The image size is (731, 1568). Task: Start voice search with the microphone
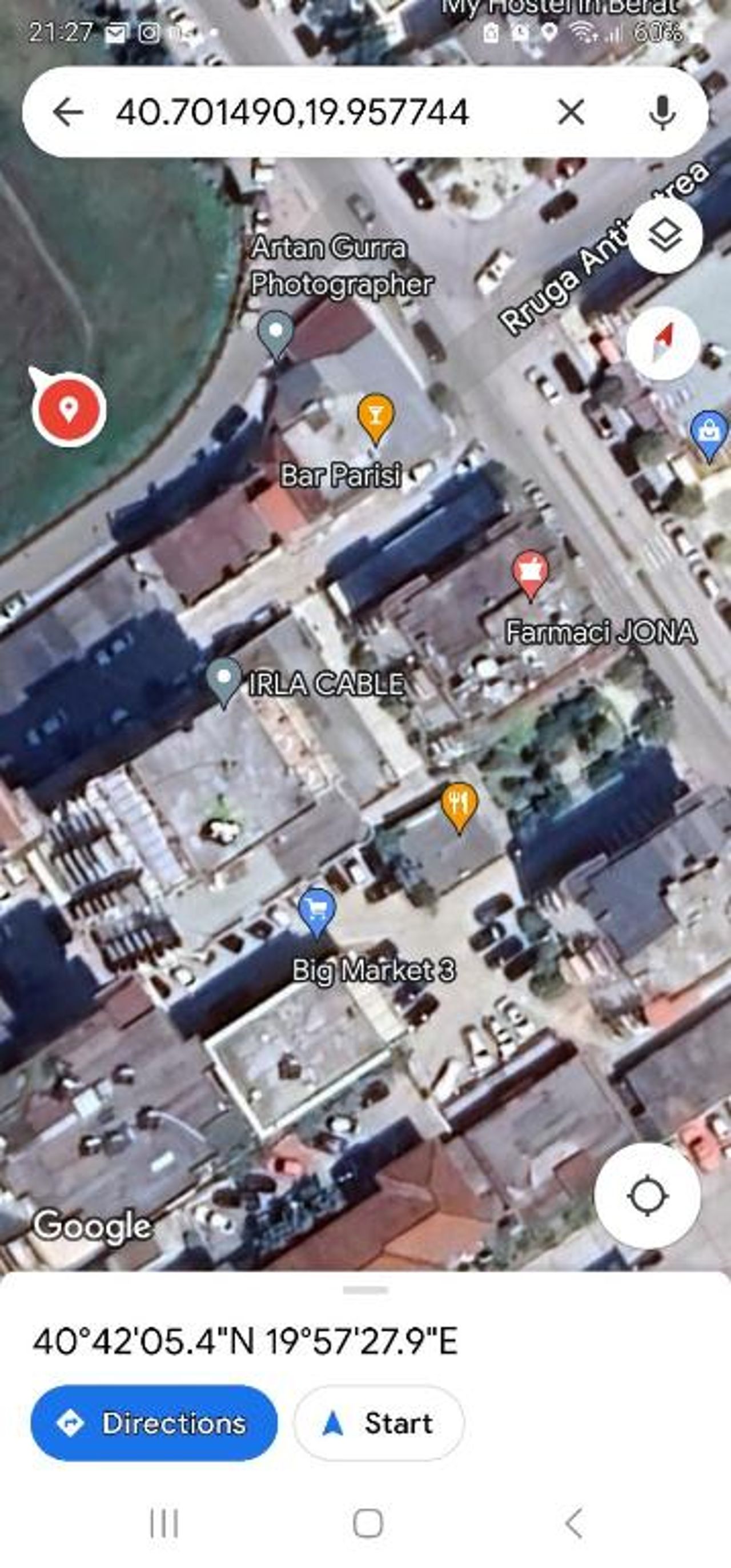662,112
